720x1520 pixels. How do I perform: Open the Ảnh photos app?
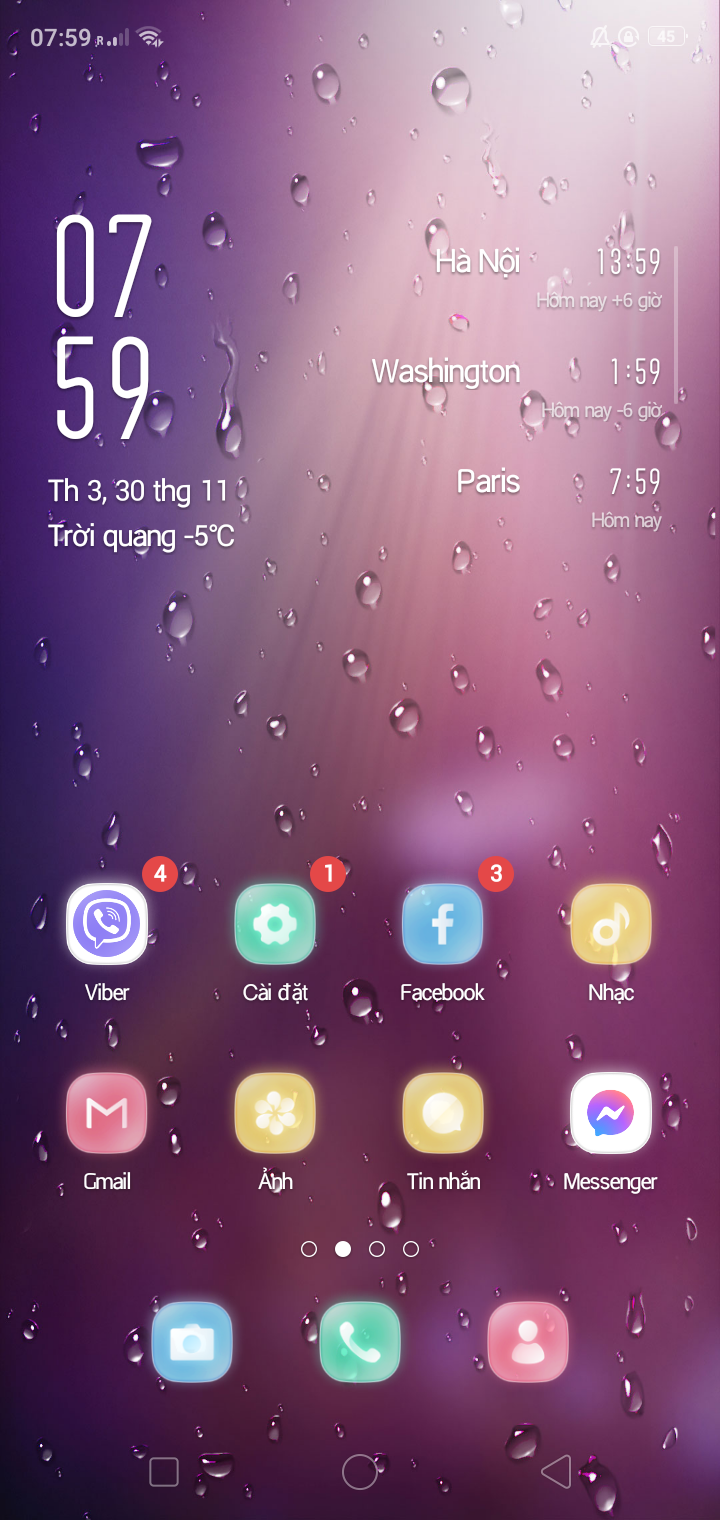pyautogui.click(x=275, y=1113)
